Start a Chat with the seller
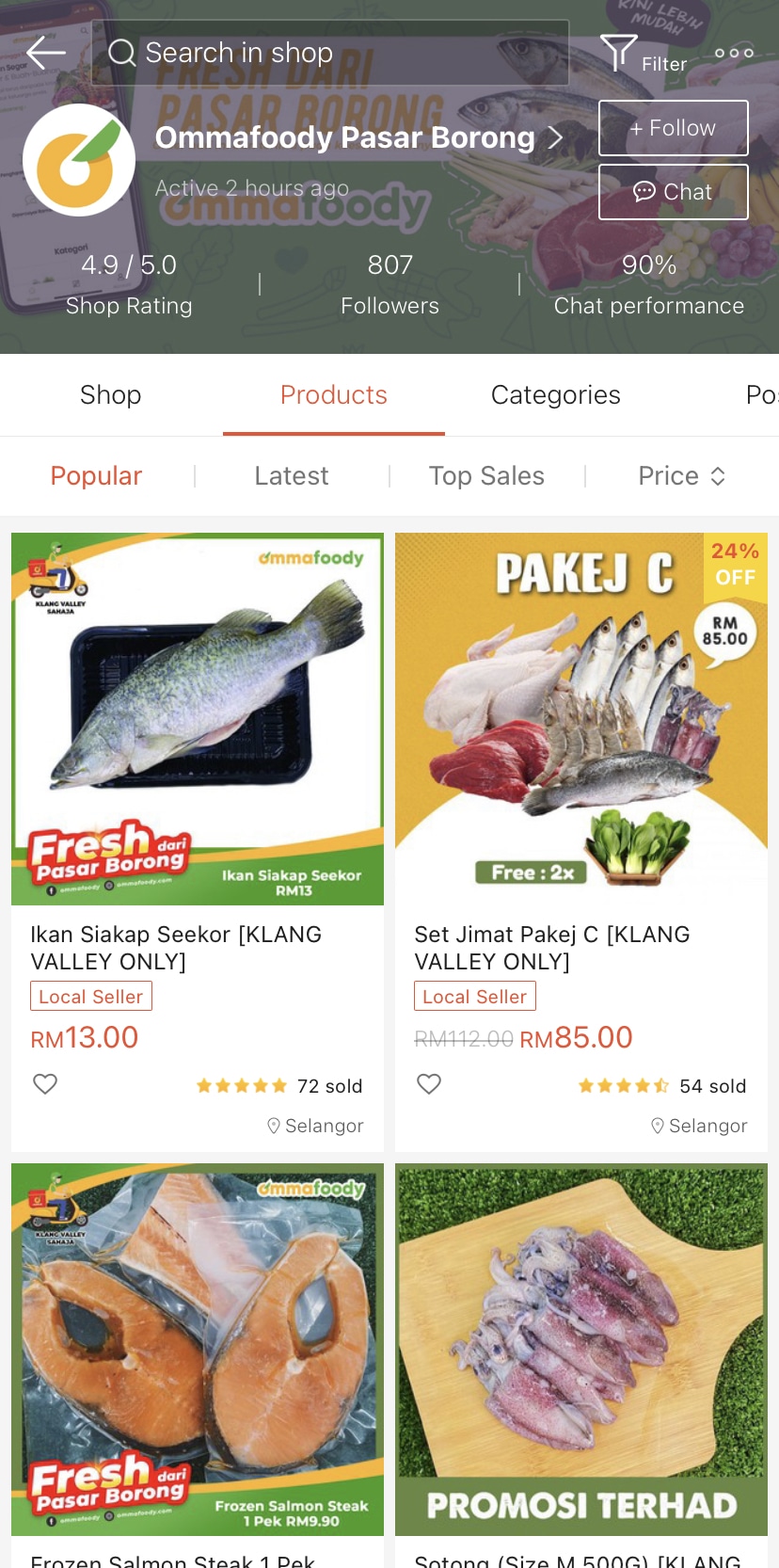The width and height of the screenshot is (779, 1568). coord(673,192)
